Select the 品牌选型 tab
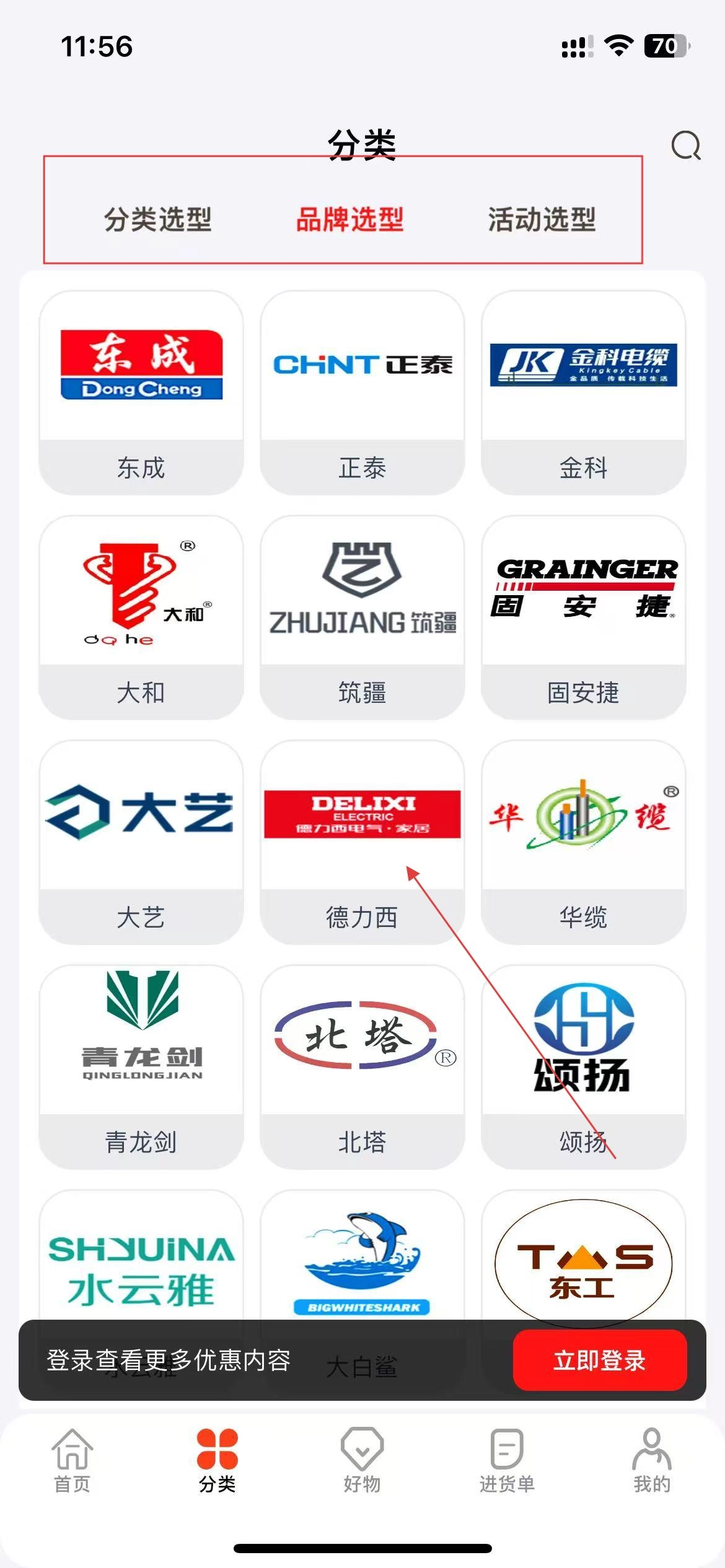The height and width of the screenshot is (1568, 725). point(350,219)
